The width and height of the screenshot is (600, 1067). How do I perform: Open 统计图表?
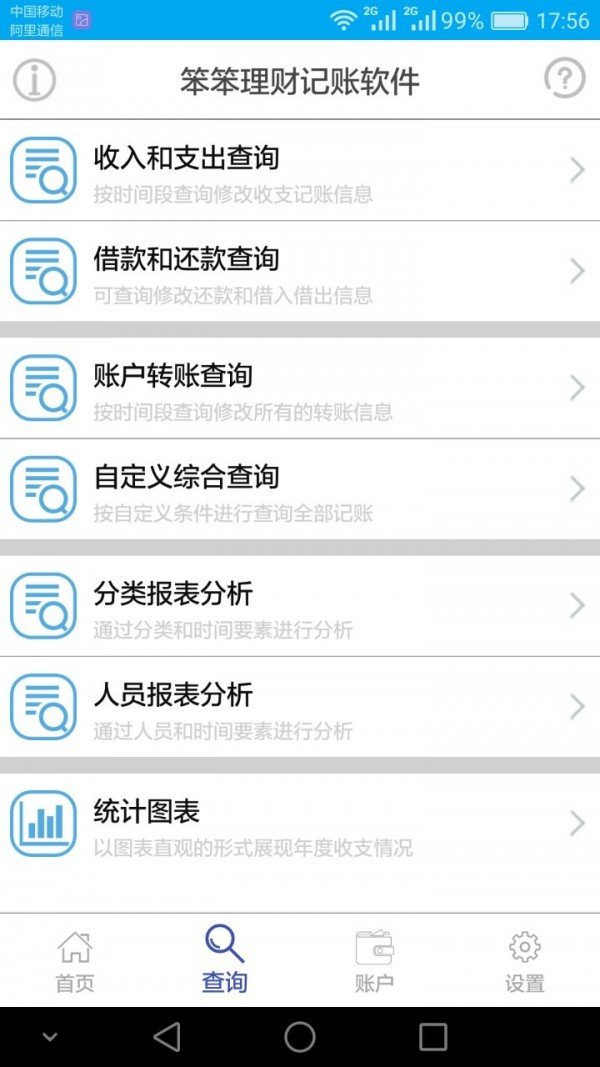pos(300,823)
